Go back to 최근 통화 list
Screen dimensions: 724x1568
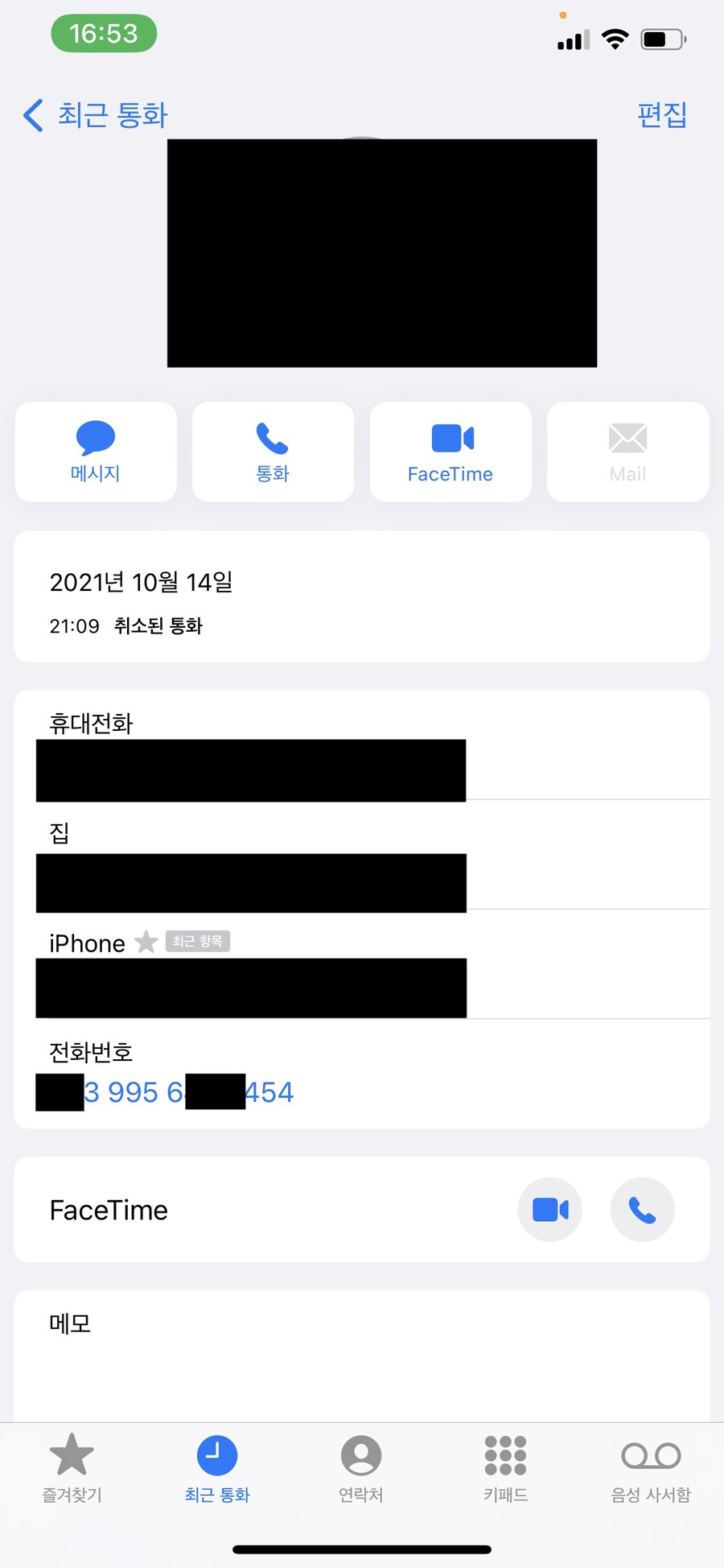pyautogui.click(x=94, y=114)
